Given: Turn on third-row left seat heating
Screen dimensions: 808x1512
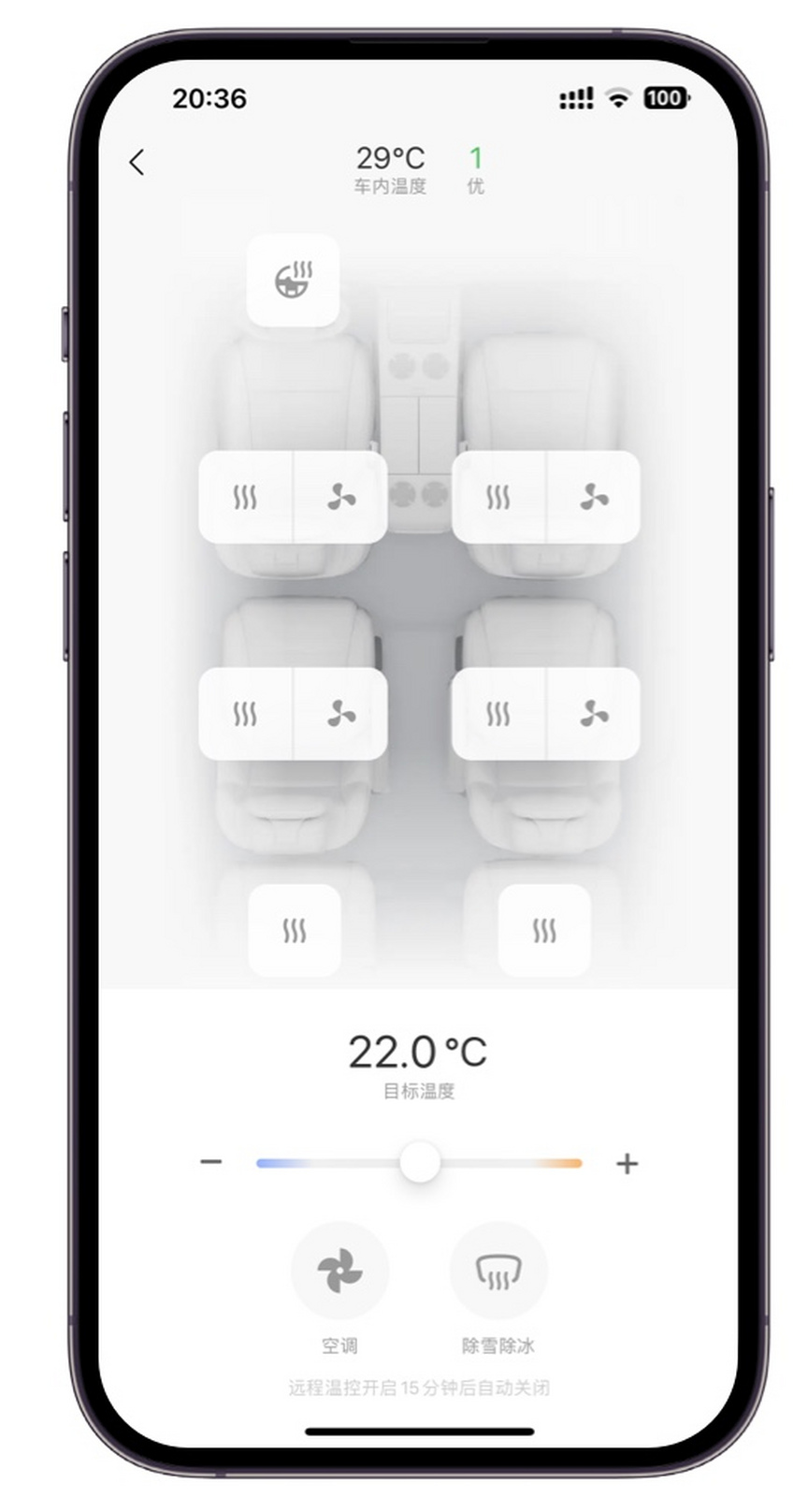Looking at the screenshot, I should click(295, 930).
